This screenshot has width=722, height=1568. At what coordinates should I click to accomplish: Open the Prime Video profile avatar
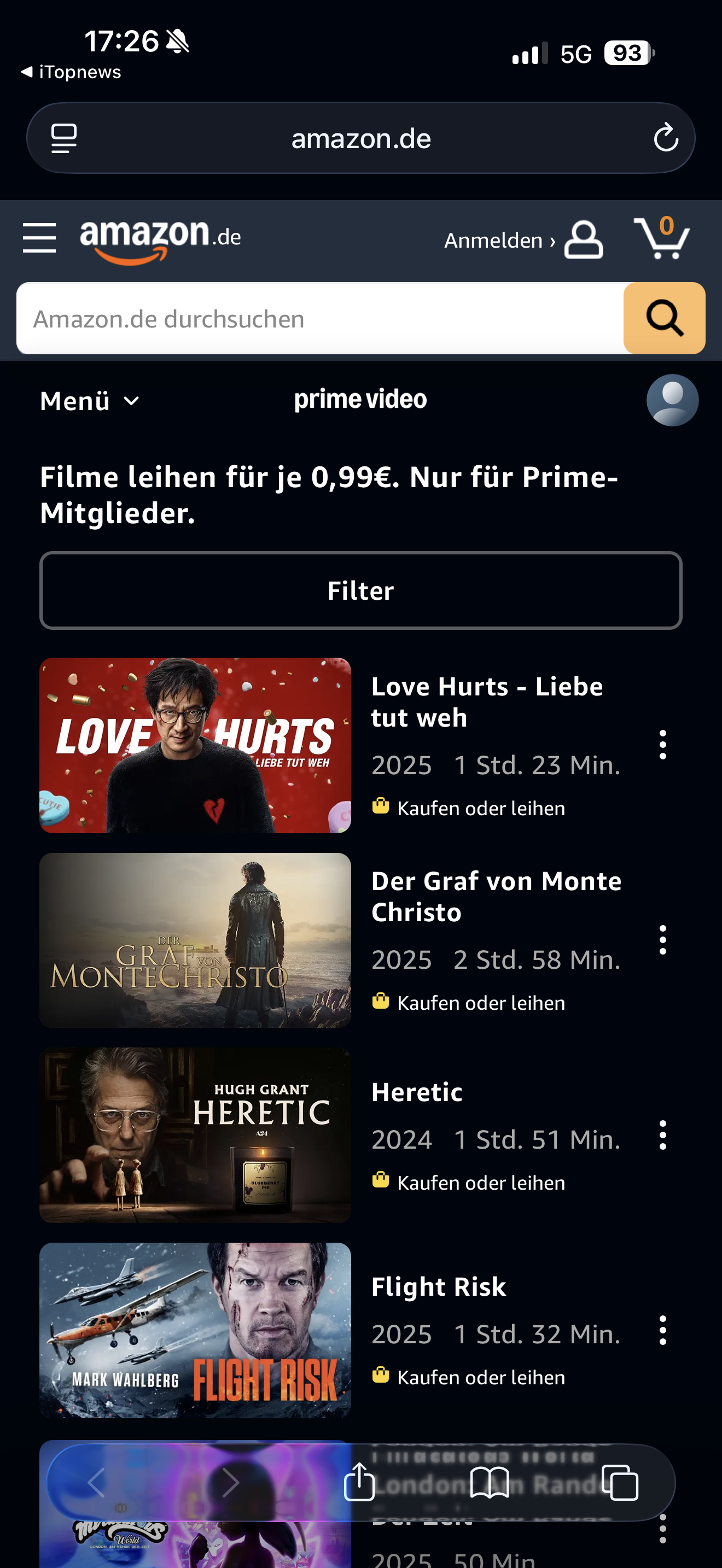pyautogui.click(x=672, y=400)
